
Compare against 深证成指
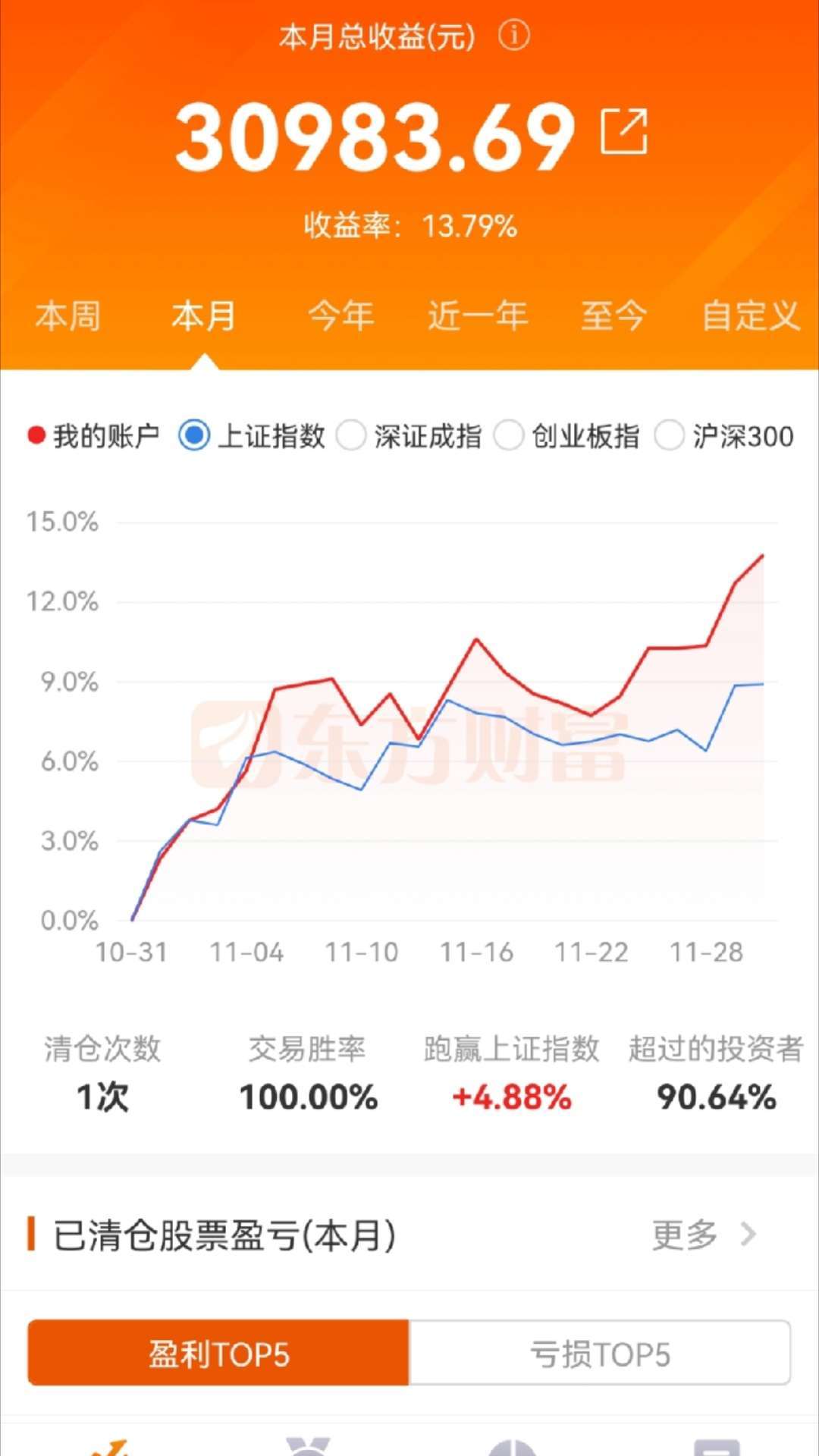click(x=409, y=436)
